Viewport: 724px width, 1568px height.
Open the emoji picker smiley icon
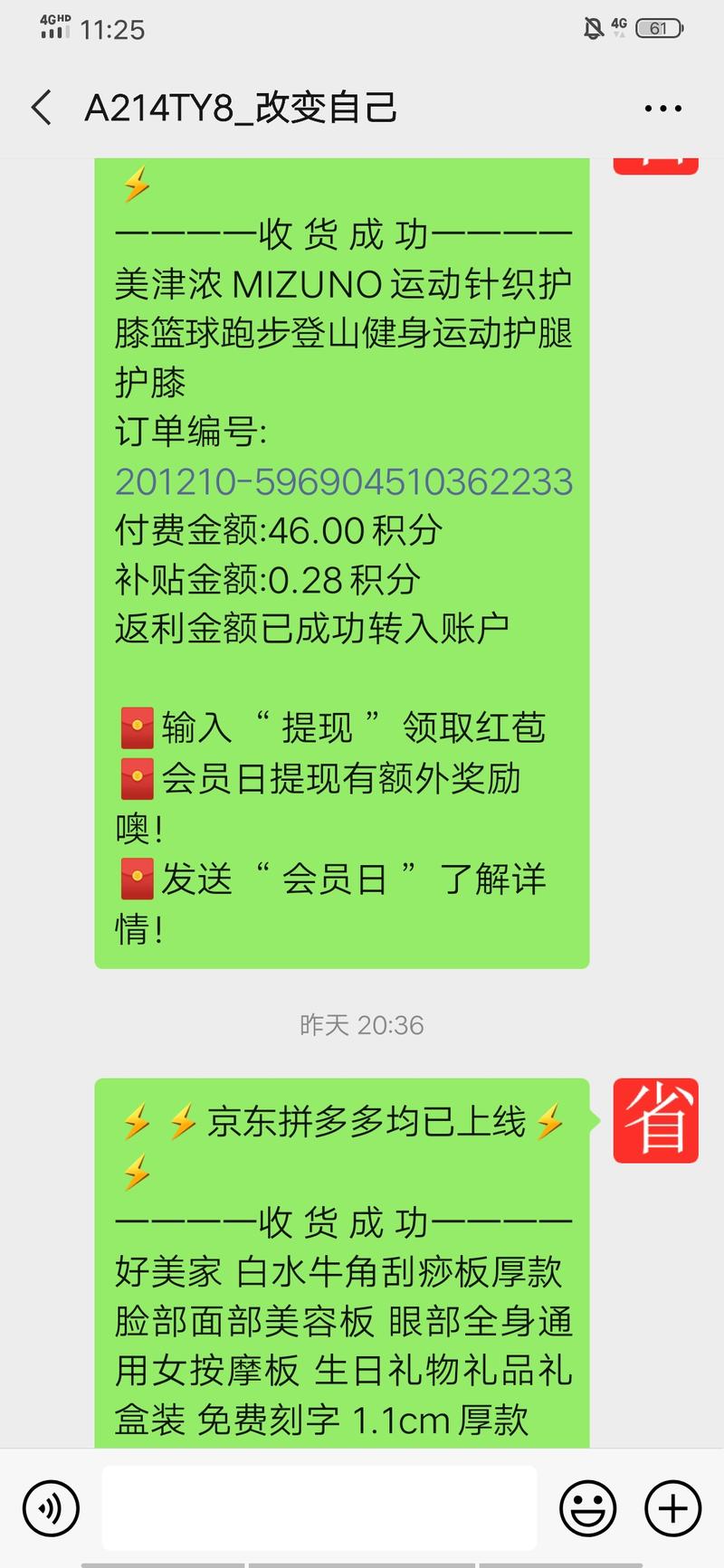point(587,1507)
